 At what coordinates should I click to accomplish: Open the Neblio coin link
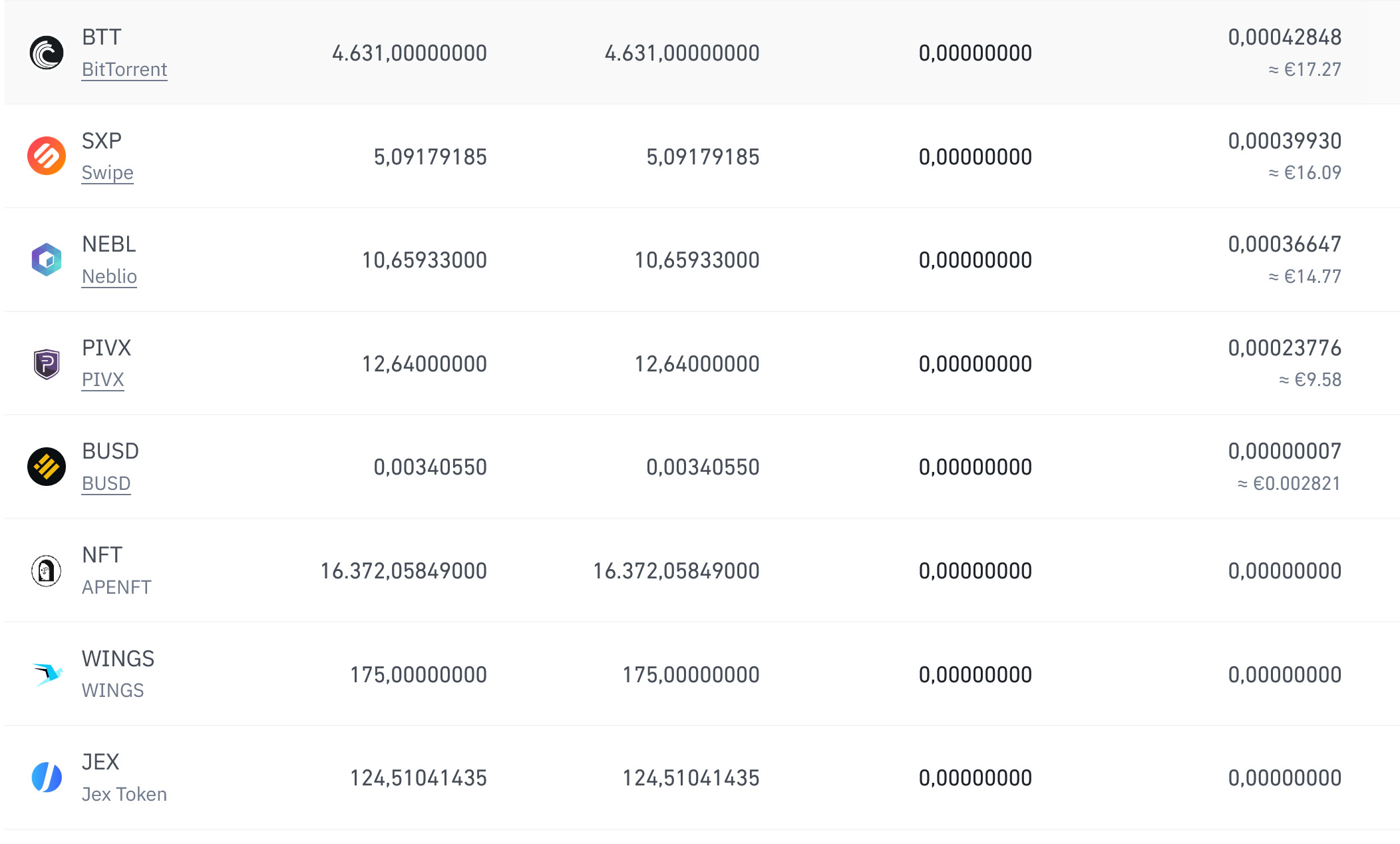[109, 276]
